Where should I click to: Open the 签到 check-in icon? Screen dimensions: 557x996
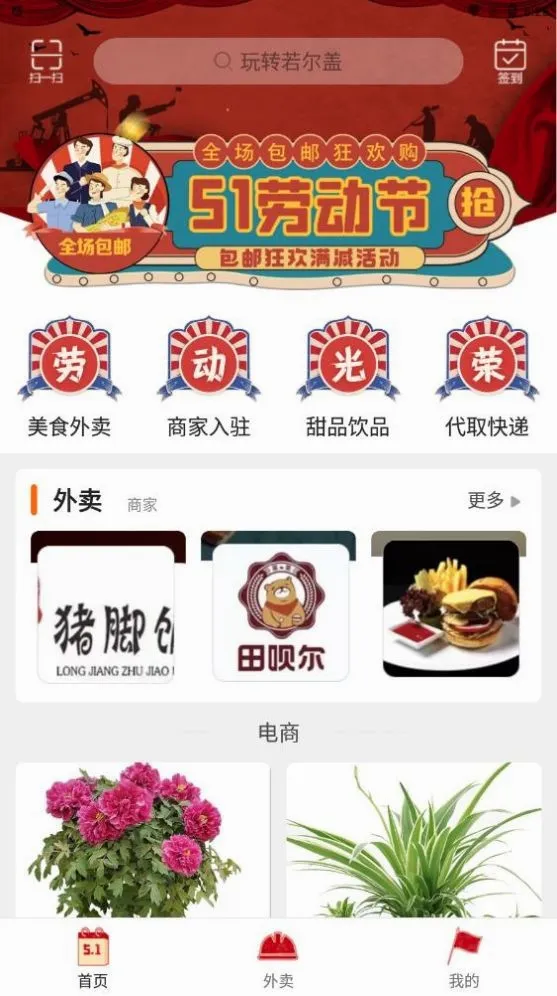[x=510, y=62]
